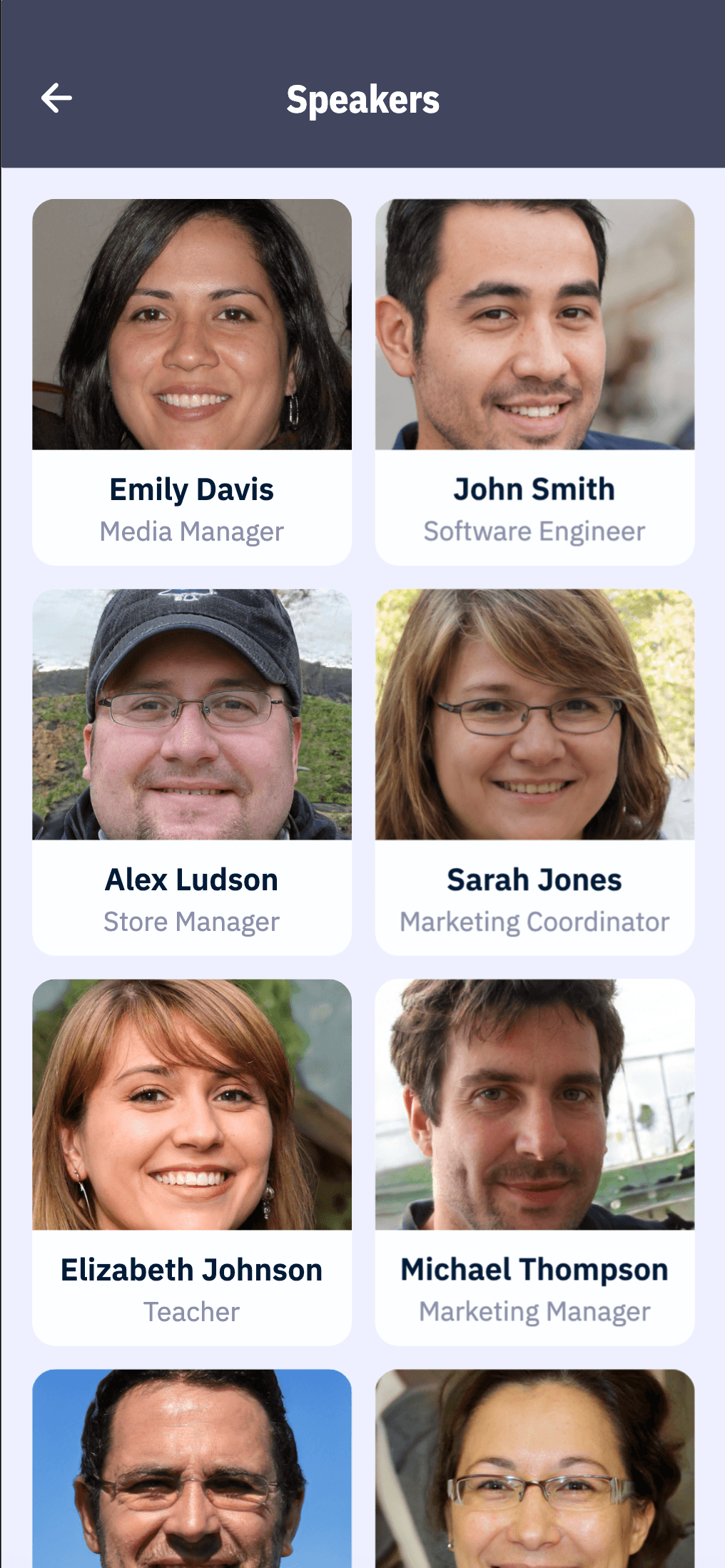This screenshot has width=725, height=1568.
Task: Tap the partially visible bottom-right speaker photo
Action: click(x=534, y=1470)
